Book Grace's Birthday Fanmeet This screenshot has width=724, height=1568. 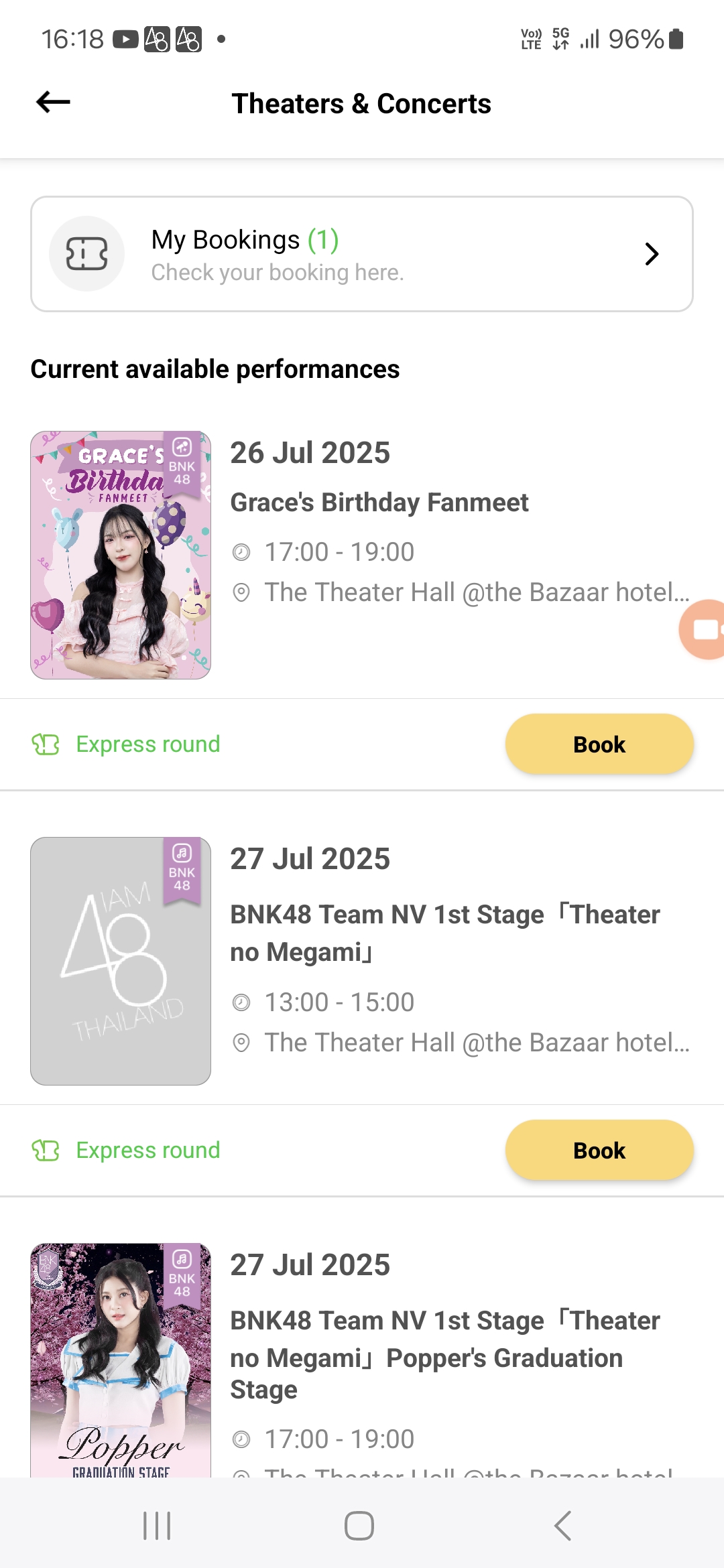[x=599, y=744]
